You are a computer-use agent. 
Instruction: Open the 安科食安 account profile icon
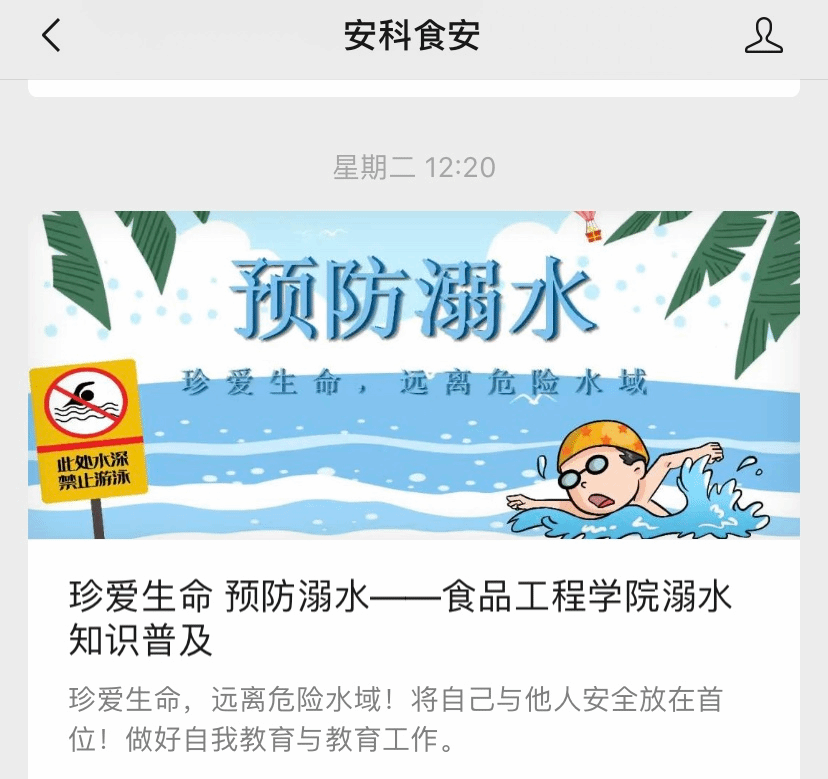tap(763, 36)
